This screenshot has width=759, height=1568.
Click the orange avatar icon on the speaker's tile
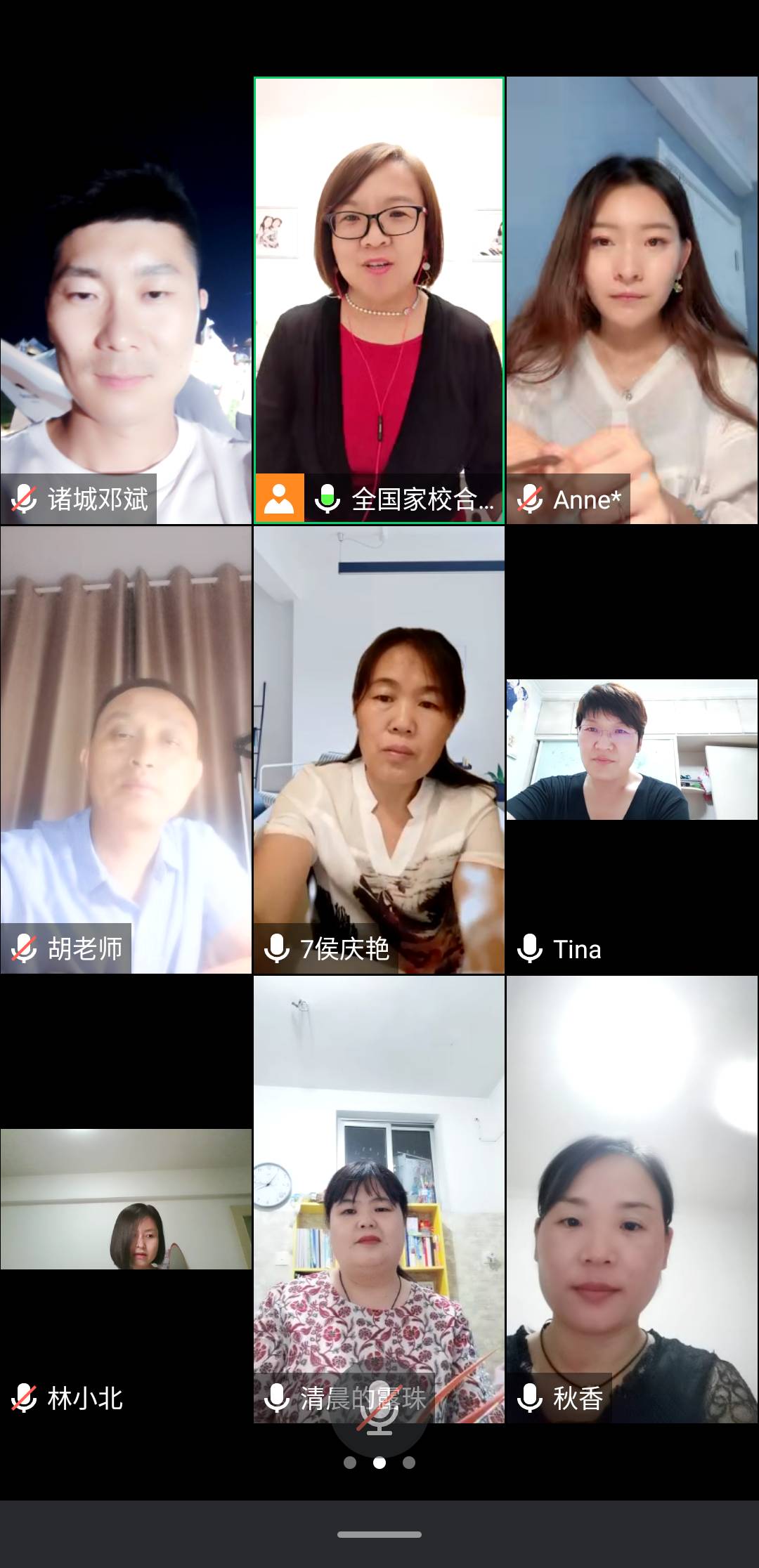point(278,500)
